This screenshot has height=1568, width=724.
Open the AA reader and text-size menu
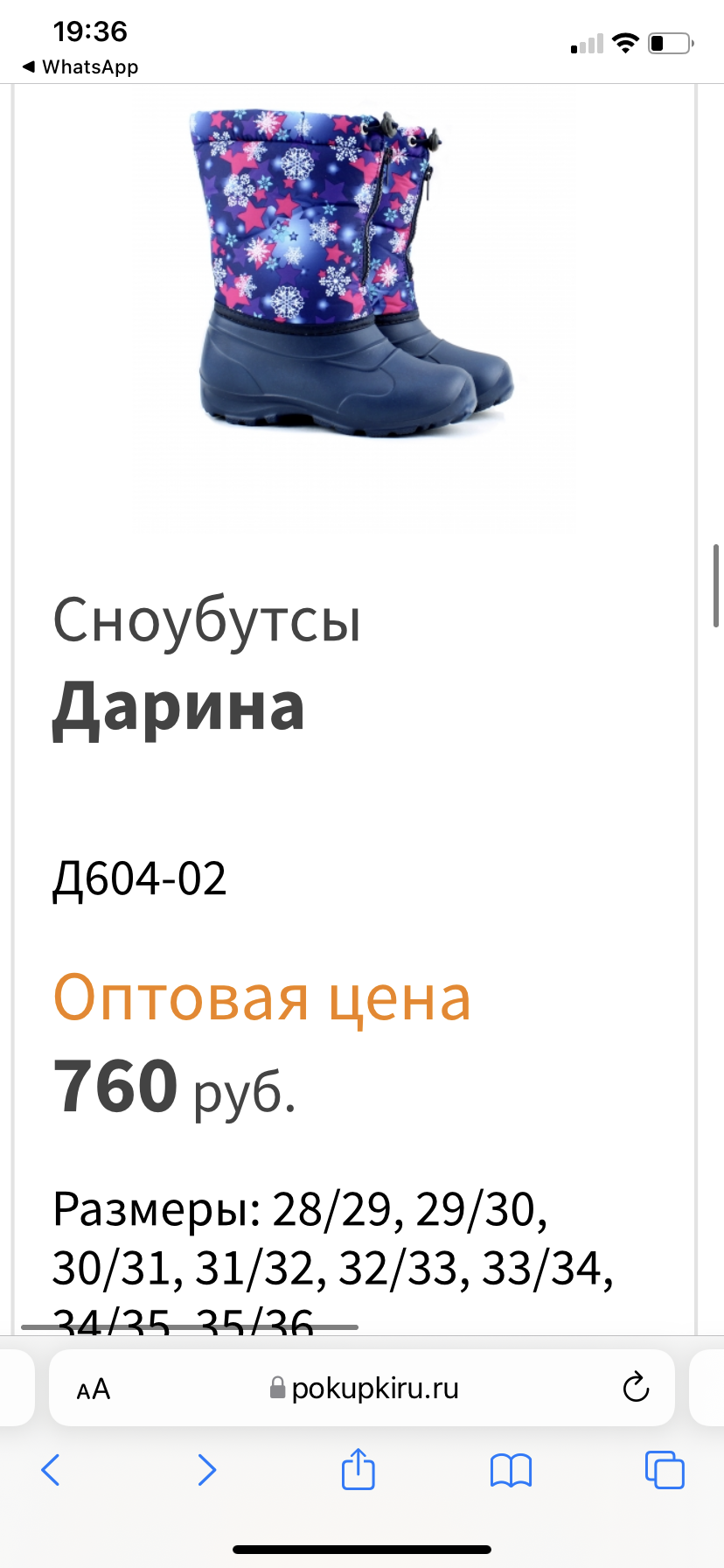[94, 1389]
